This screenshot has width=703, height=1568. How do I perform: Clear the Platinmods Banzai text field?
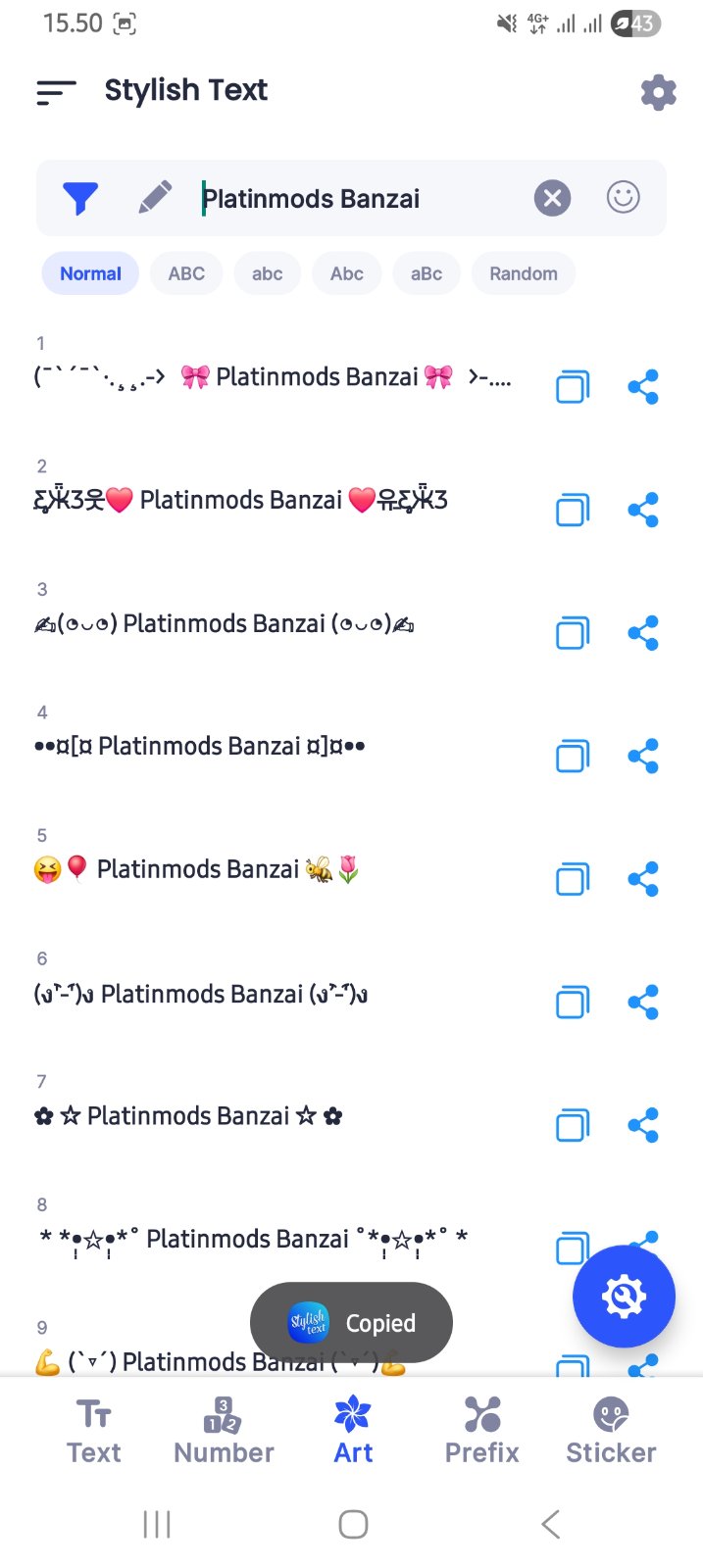click(x=552, y=198)
